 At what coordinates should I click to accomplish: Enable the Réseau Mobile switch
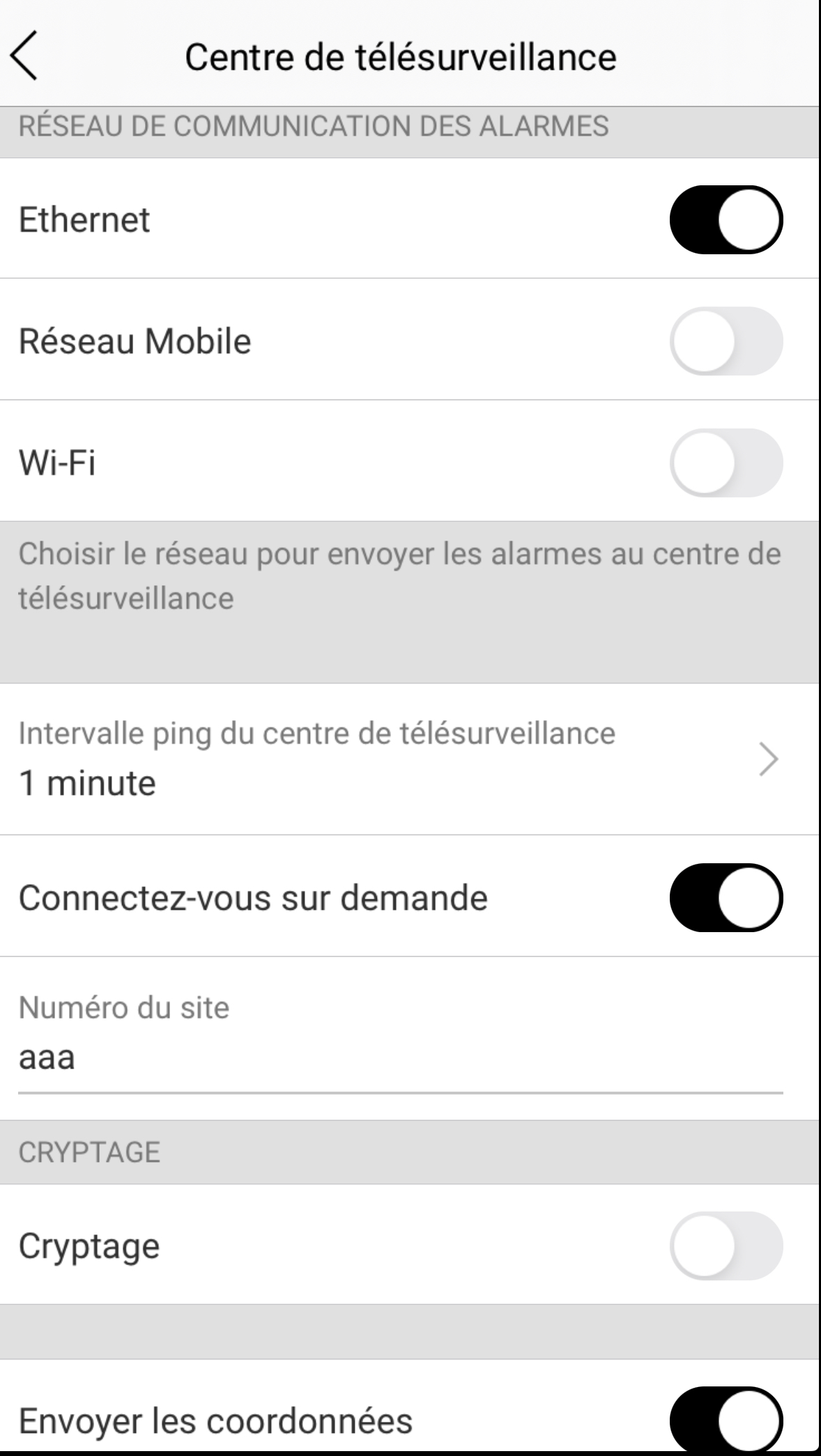(726, 341)
